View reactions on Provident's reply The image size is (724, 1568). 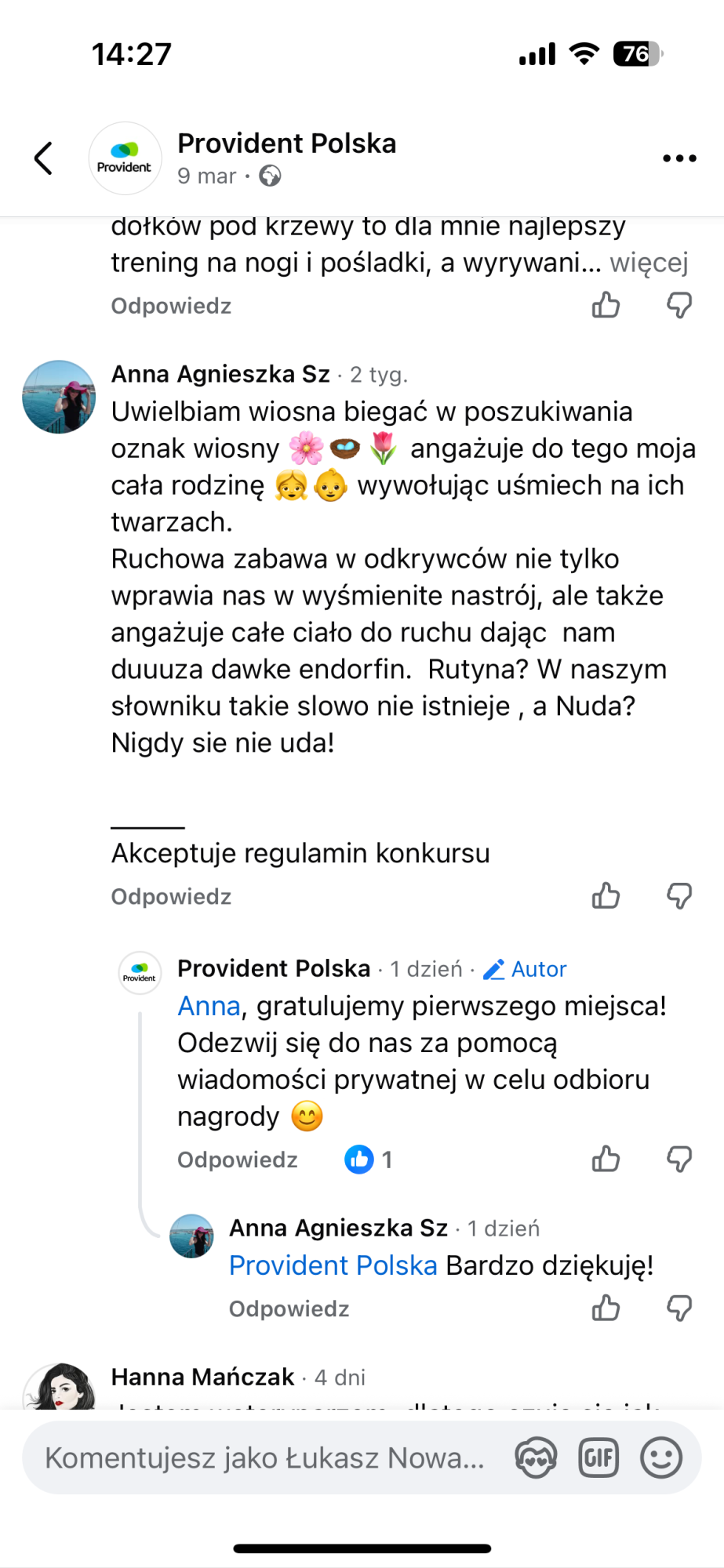[369, 1160]
